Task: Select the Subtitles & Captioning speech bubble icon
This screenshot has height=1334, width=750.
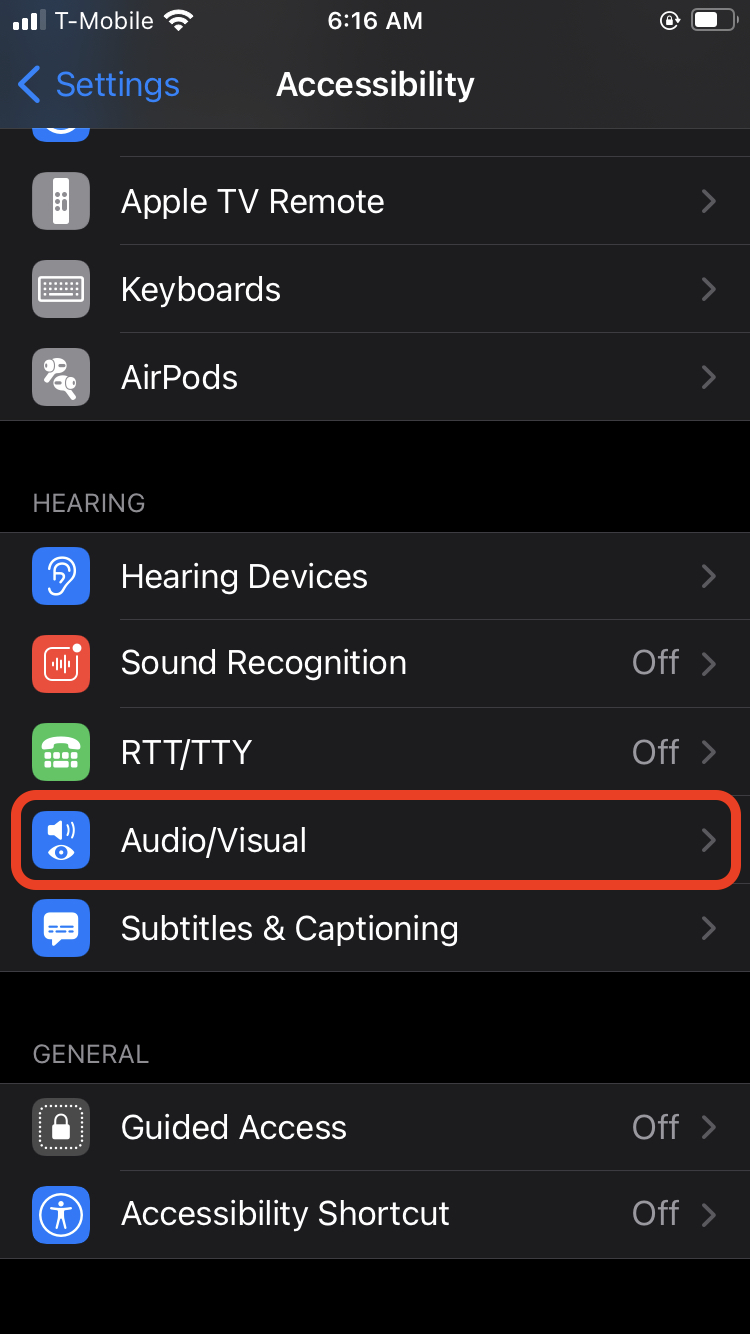Action: point(60,928)
